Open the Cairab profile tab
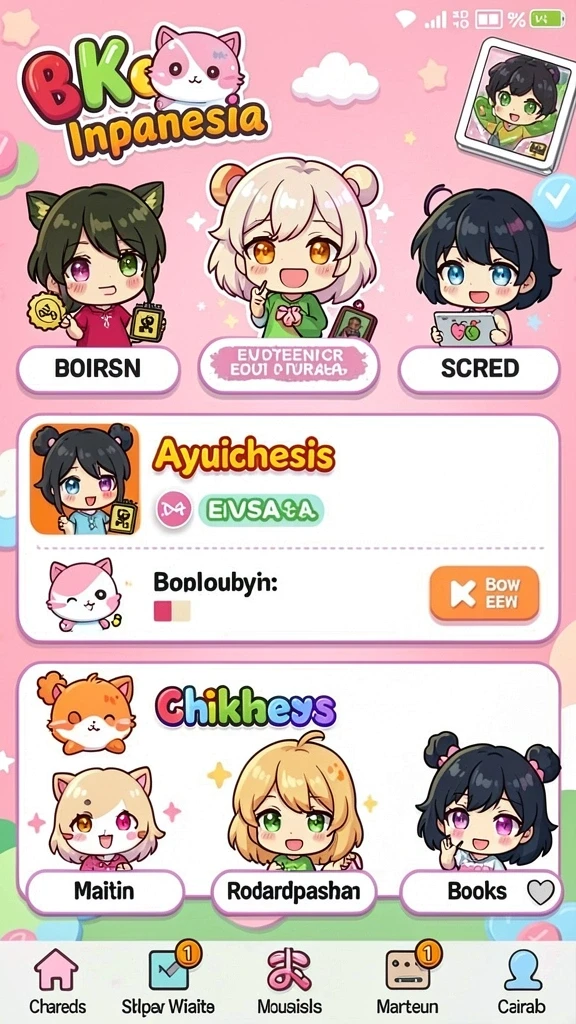This screenshot has width=576, height=1024. coord(521,982)
